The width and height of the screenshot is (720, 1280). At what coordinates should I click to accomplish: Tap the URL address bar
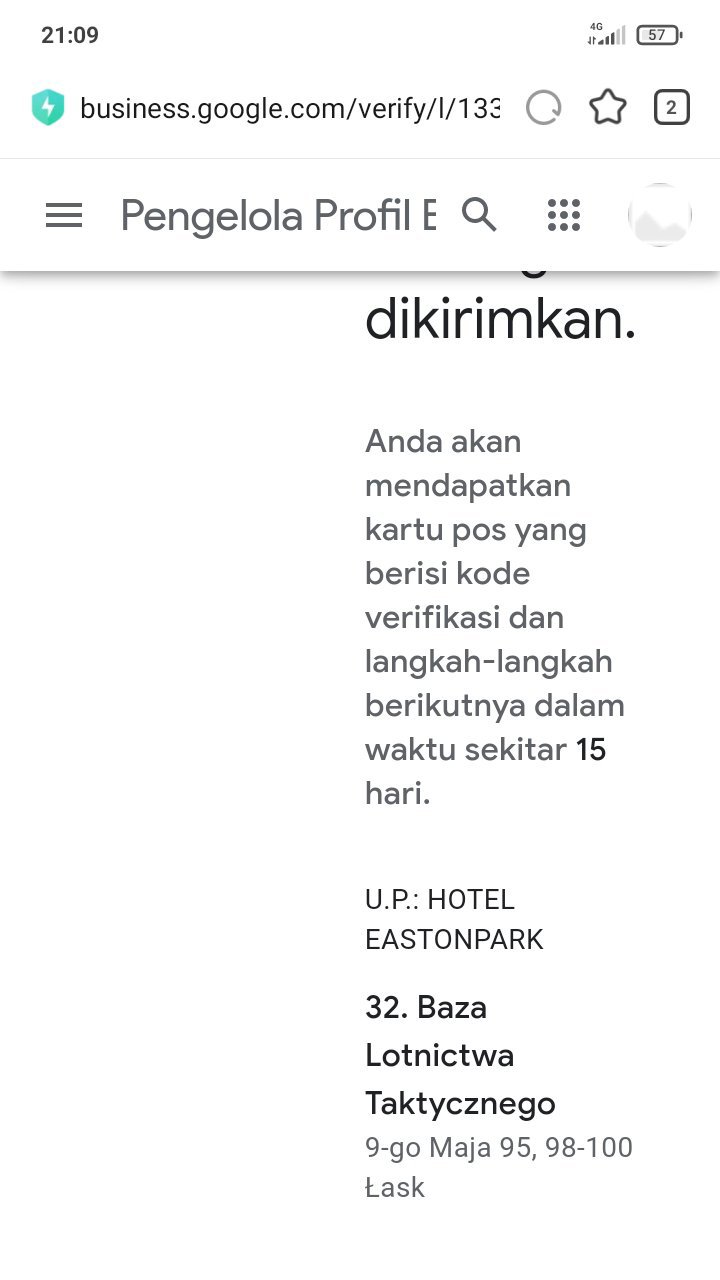point(290,108)
